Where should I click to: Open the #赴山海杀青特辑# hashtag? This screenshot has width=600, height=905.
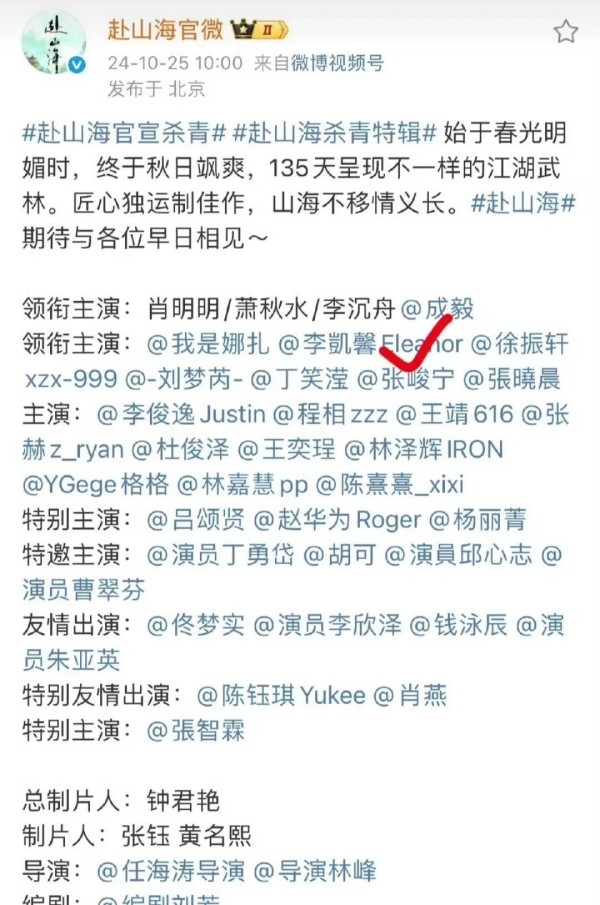(335, 133)
